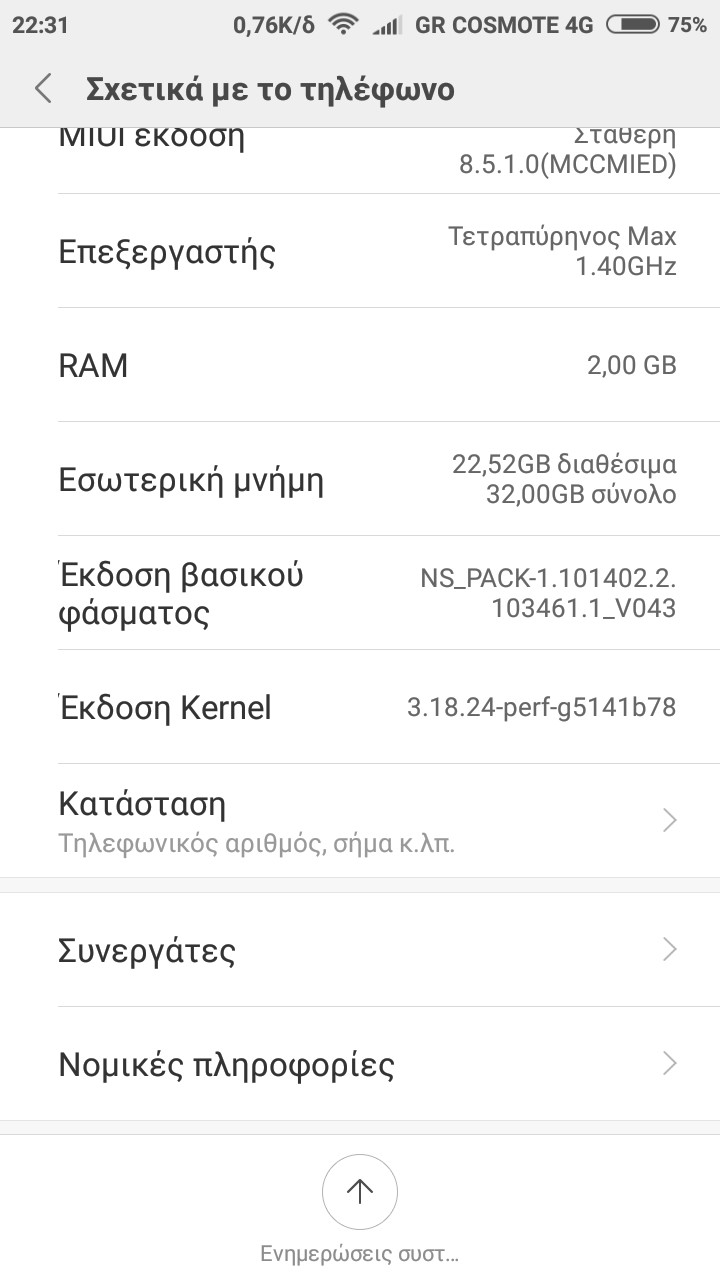Image resolution: width=720 pixels, height=1280 pixels.
Task: Go back from Σχετικά με το τηλέφωνο
Action: coord(43,89)
